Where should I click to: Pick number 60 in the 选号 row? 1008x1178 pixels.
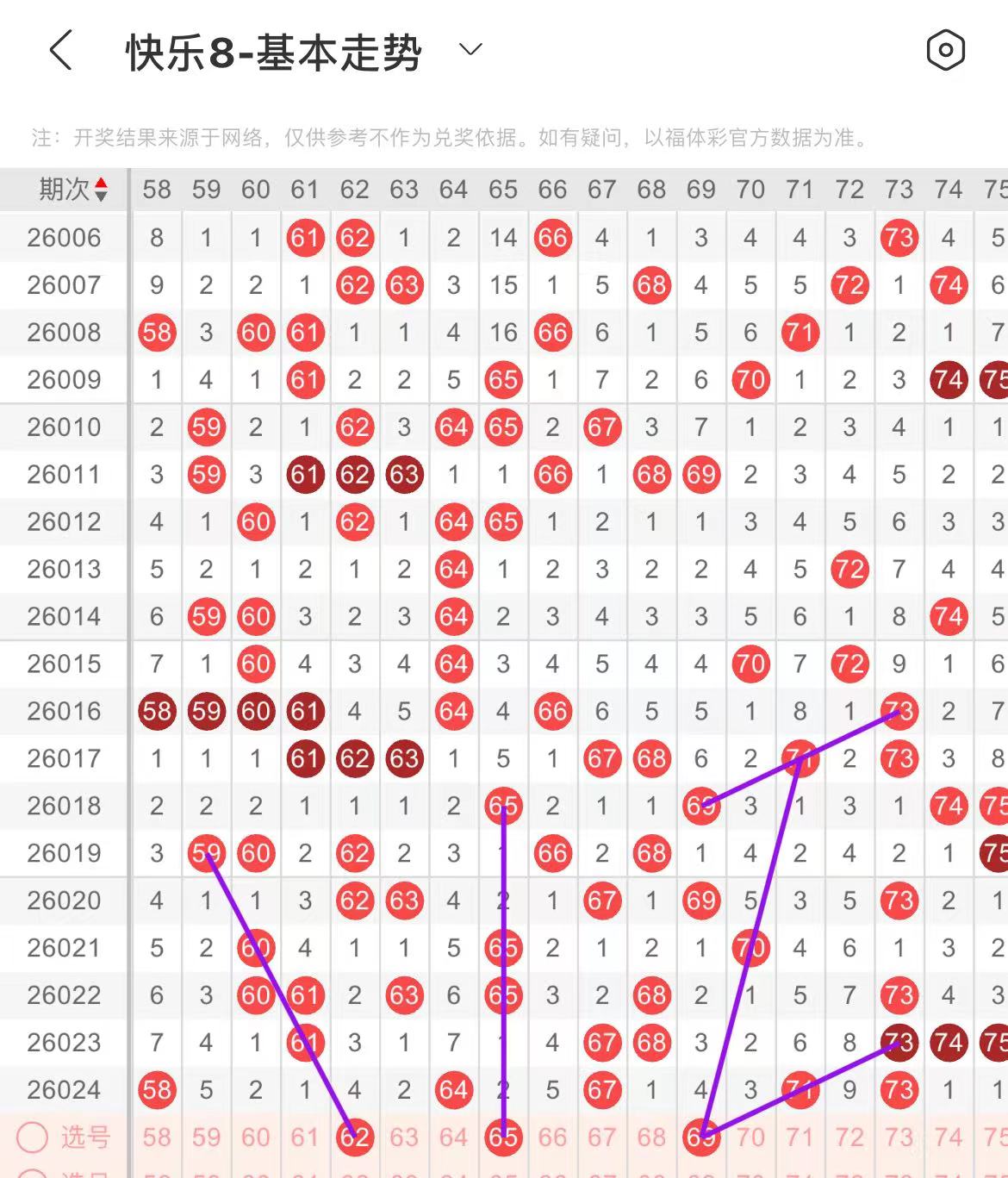(x=256, y=1137)
